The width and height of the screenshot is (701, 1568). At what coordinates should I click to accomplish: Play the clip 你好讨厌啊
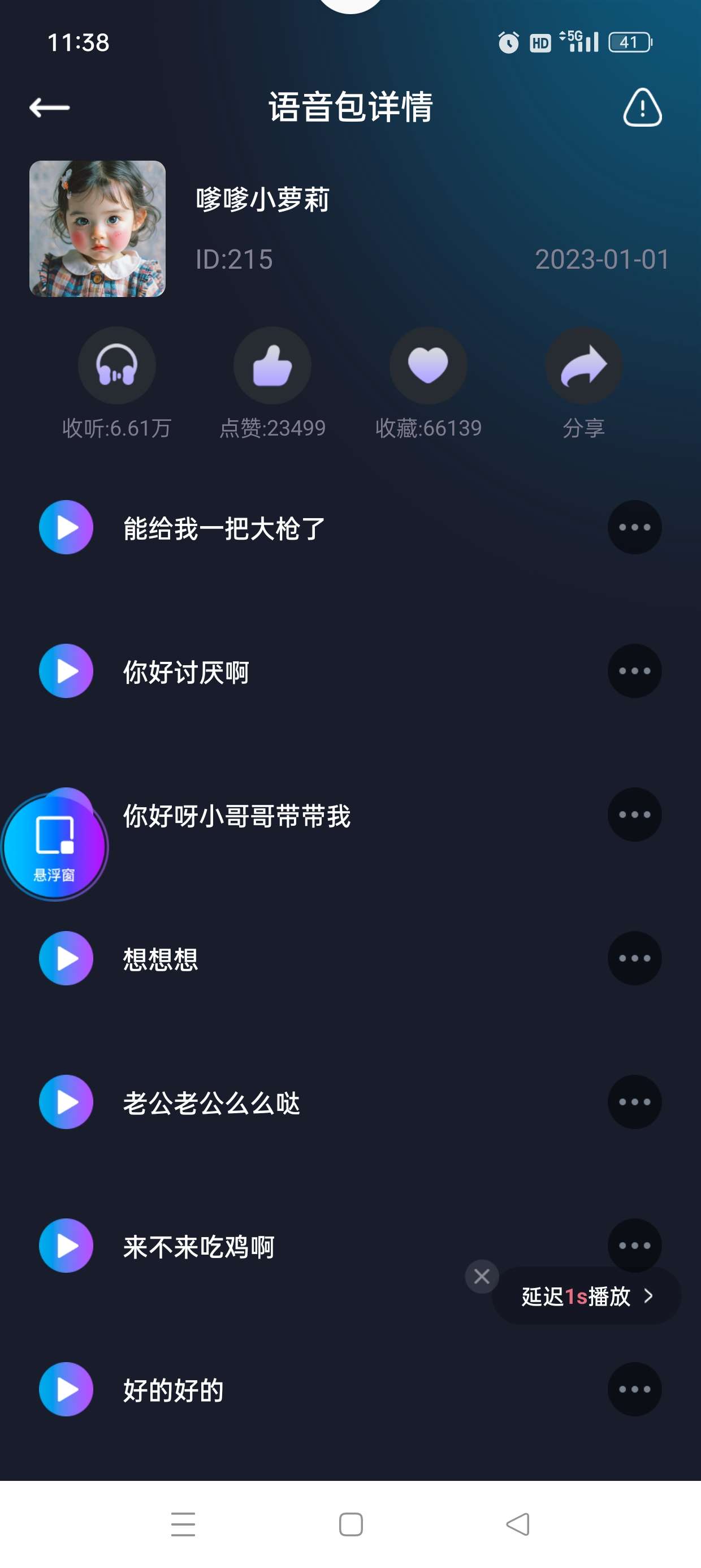[x=66, y=671]
